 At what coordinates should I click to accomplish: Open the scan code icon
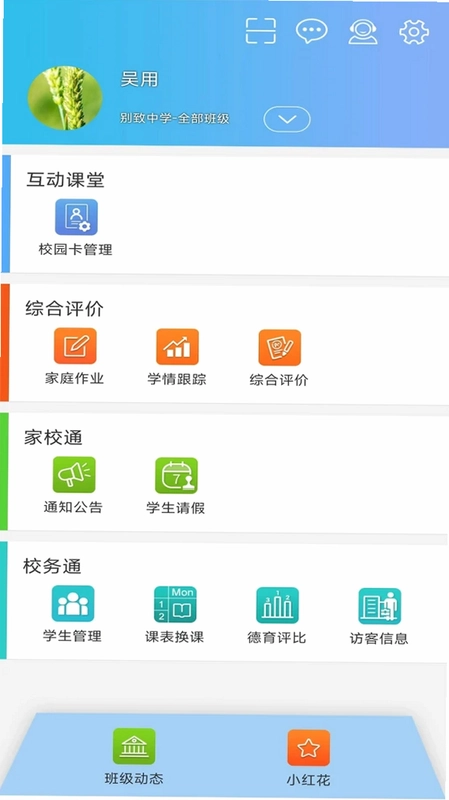pos(260,31)
